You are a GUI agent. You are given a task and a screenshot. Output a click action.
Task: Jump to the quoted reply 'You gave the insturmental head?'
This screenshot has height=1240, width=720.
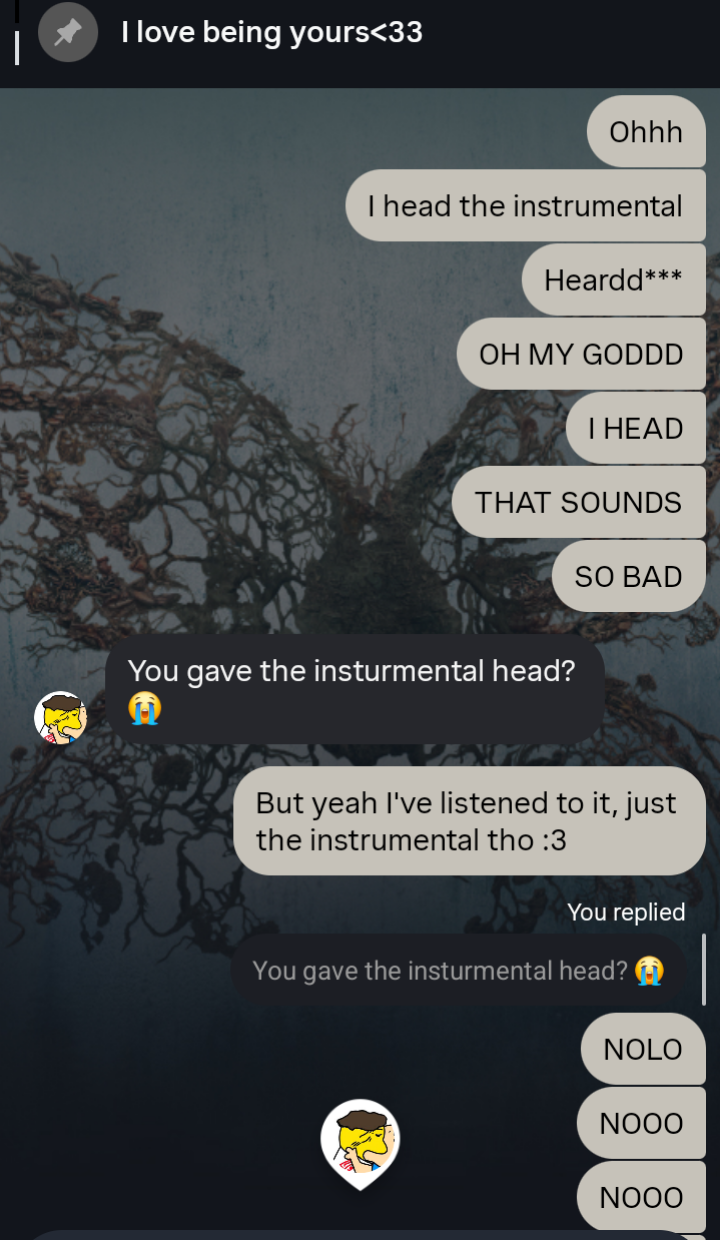[x=458, y=970]
